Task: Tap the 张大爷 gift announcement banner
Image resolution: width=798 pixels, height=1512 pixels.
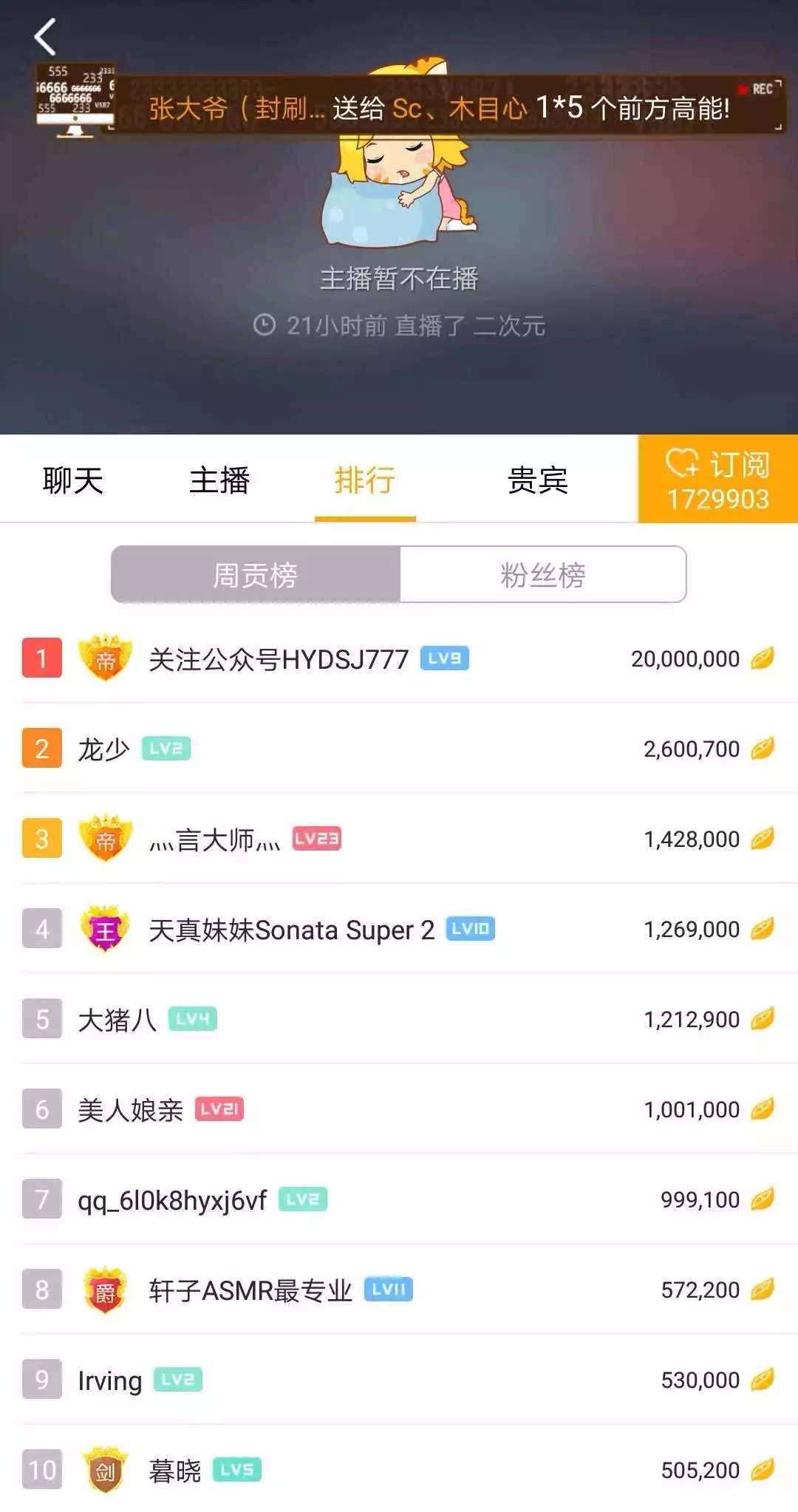Action: tap(439, 108)
